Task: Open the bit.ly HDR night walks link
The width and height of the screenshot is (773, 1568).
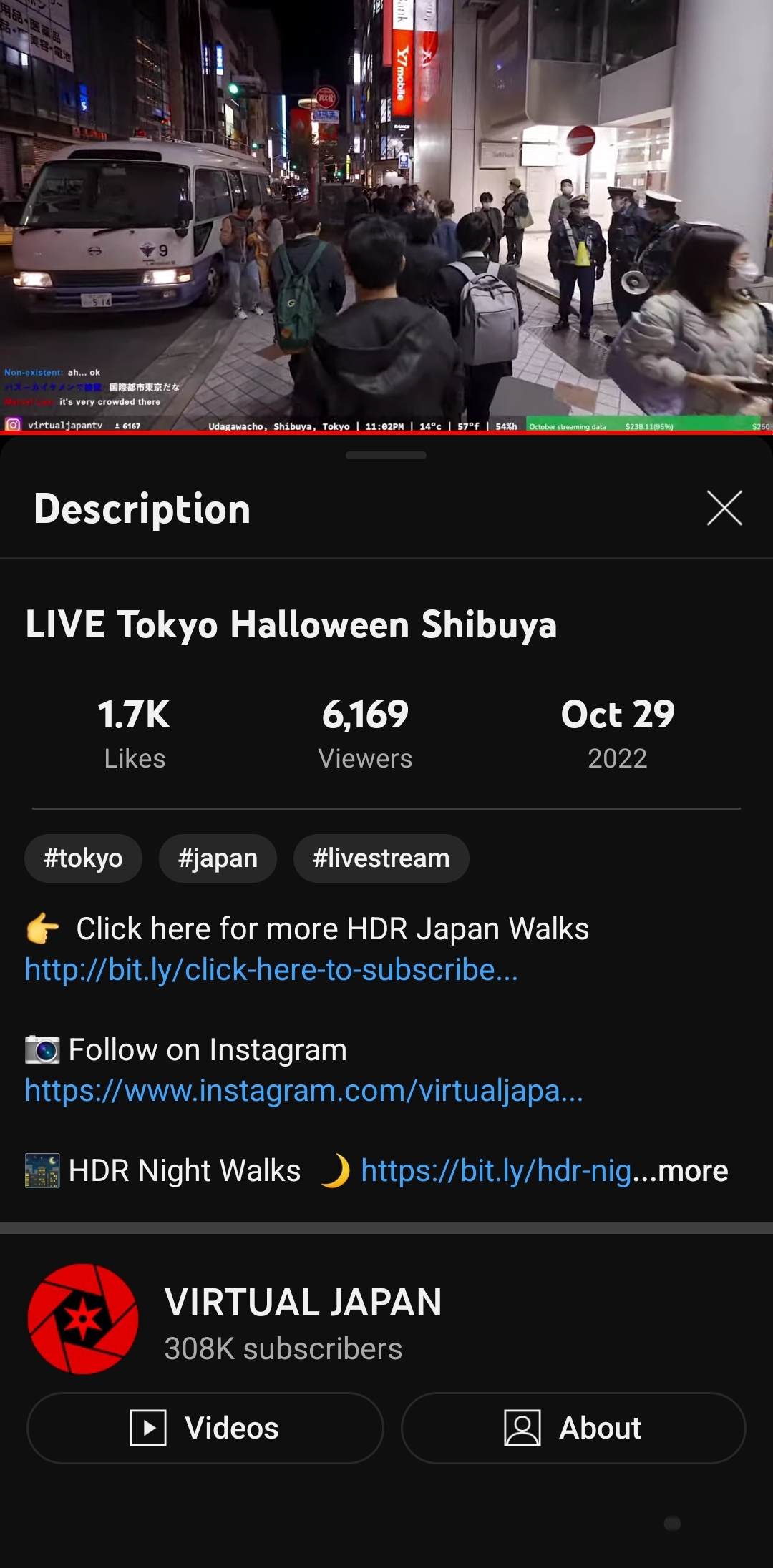Action: click(x=495, y=1171)
